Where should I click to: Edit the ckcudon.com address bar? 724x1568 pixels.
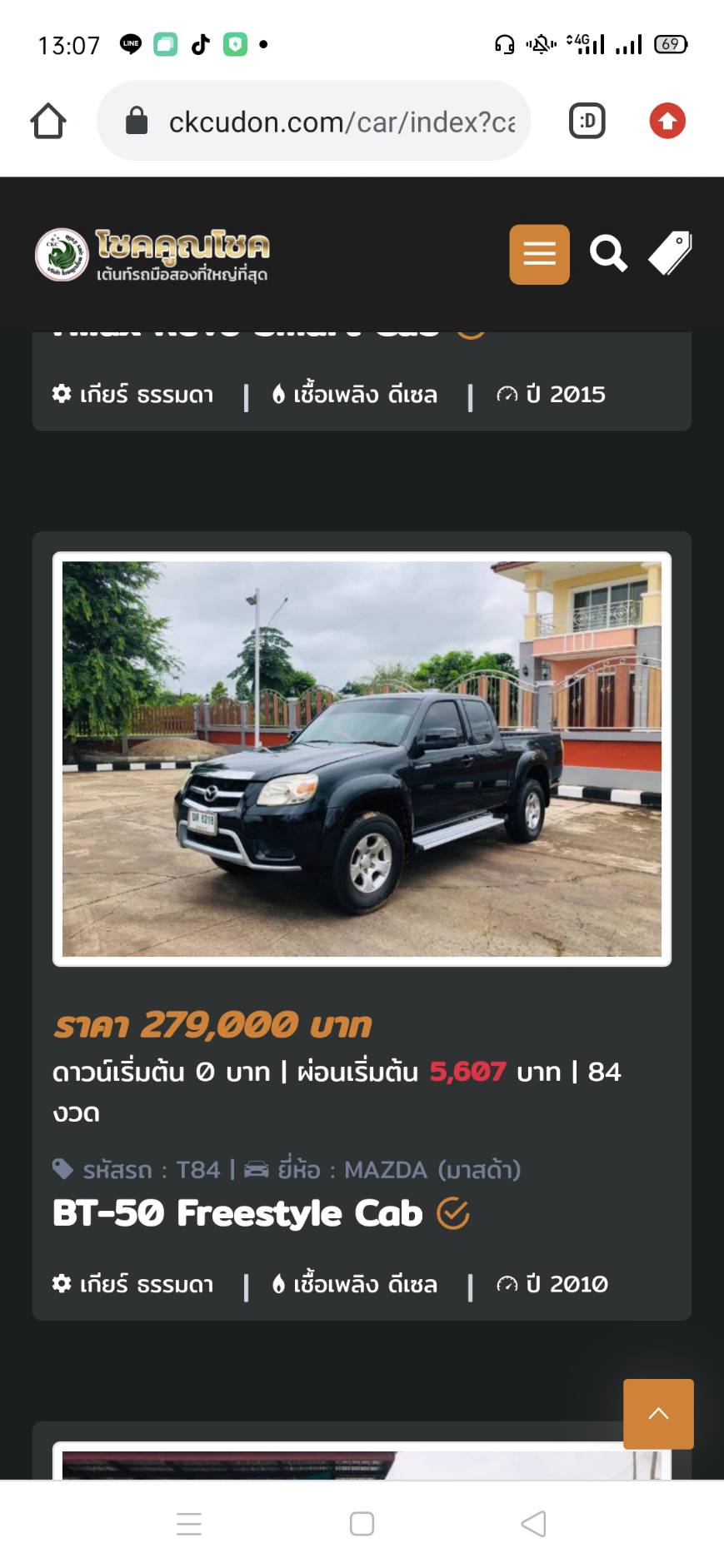click(x=333, y=122)
